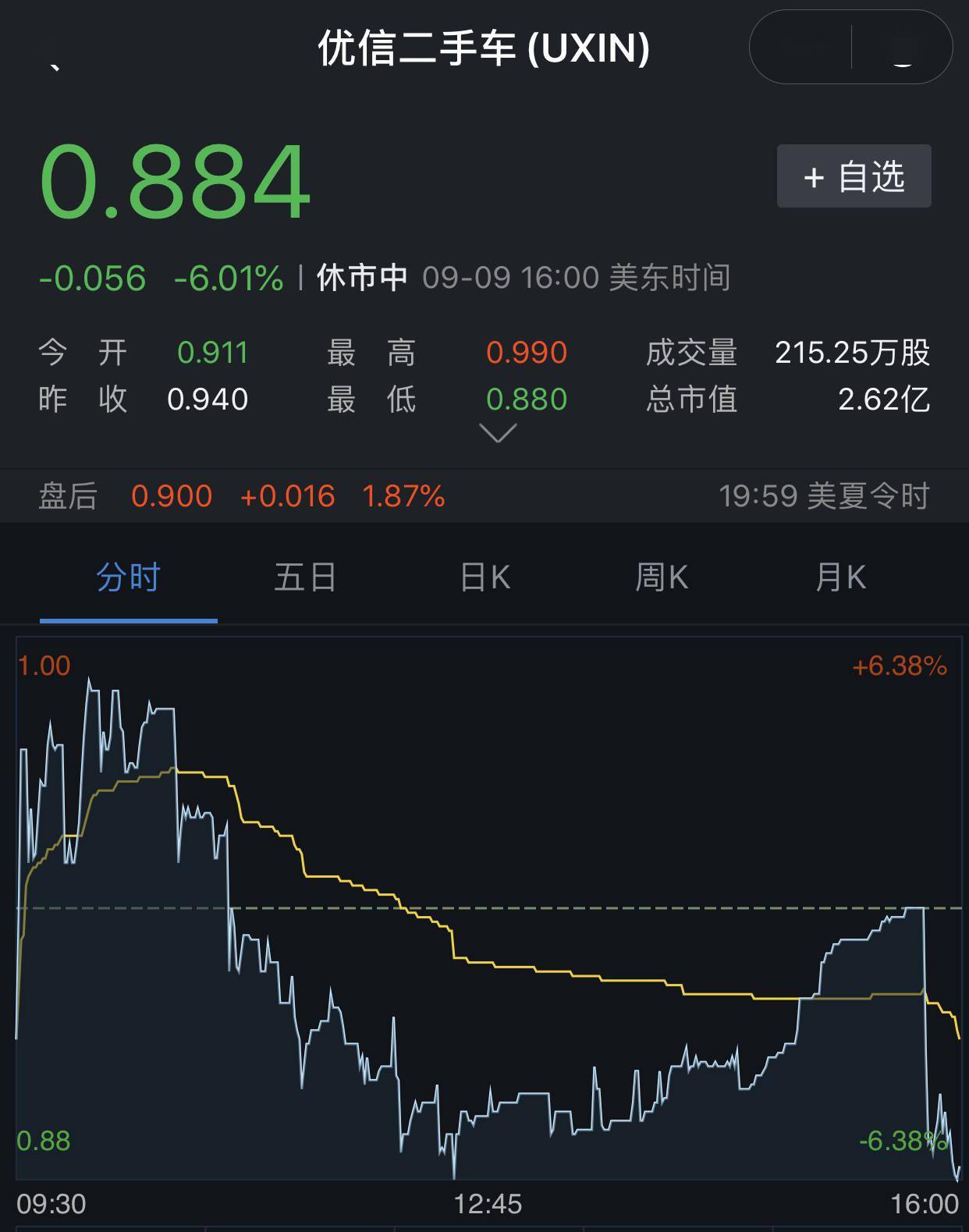Tap the 最高 high price 0.990
969x1232 pixels.
tap(527, 353)
